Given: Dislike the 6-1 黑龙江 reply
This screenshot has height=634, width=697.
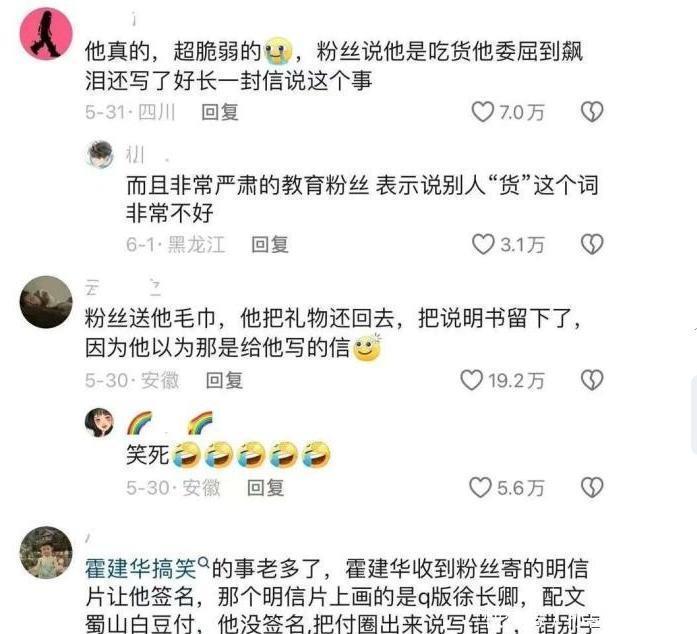Looking at the screenshot, I should pos(592,244).
